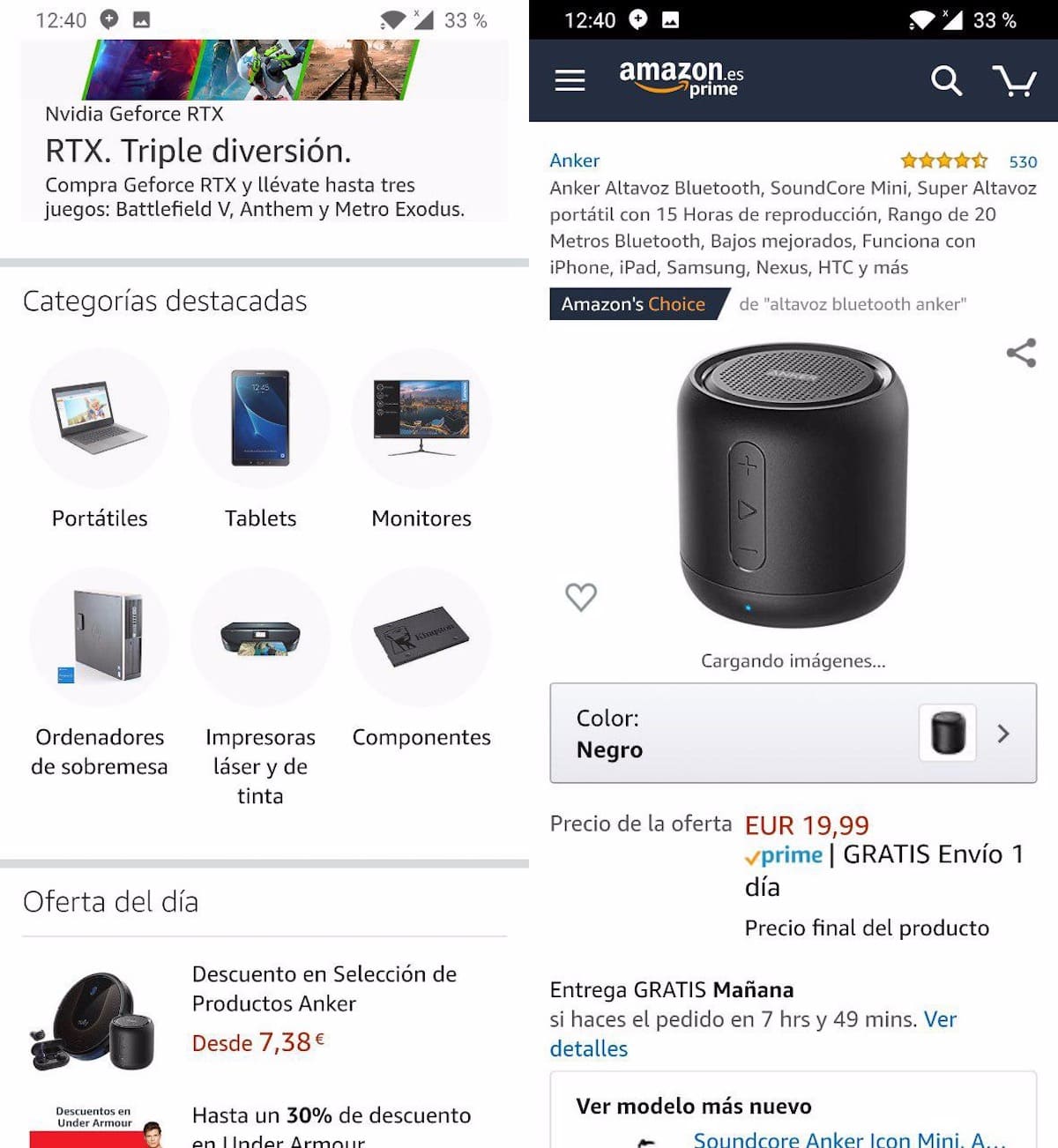Open the Nvidia Geforce RTX banner

pyautogui.click(x=256, y=150)
